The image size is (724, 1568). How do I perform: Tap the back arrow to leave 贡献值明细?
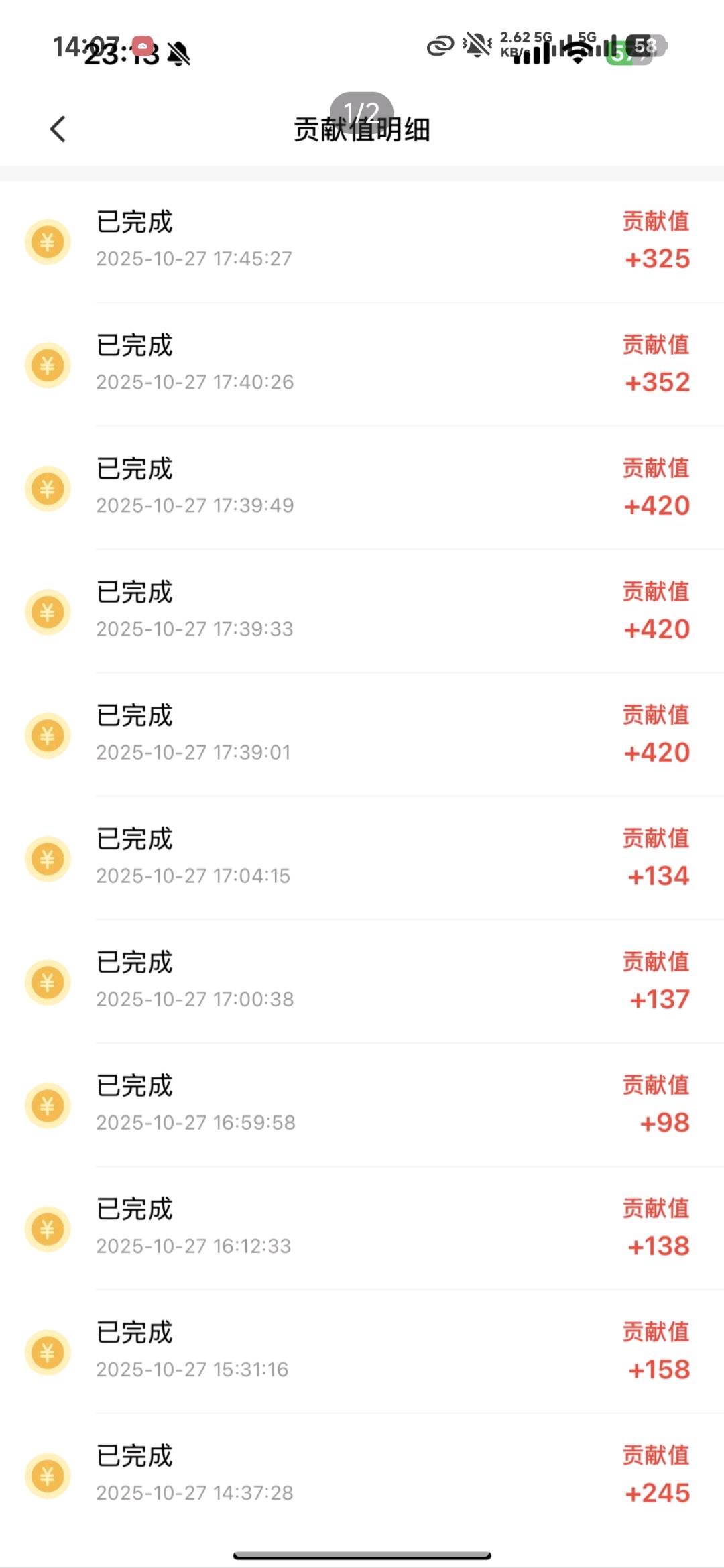[57, 129]
